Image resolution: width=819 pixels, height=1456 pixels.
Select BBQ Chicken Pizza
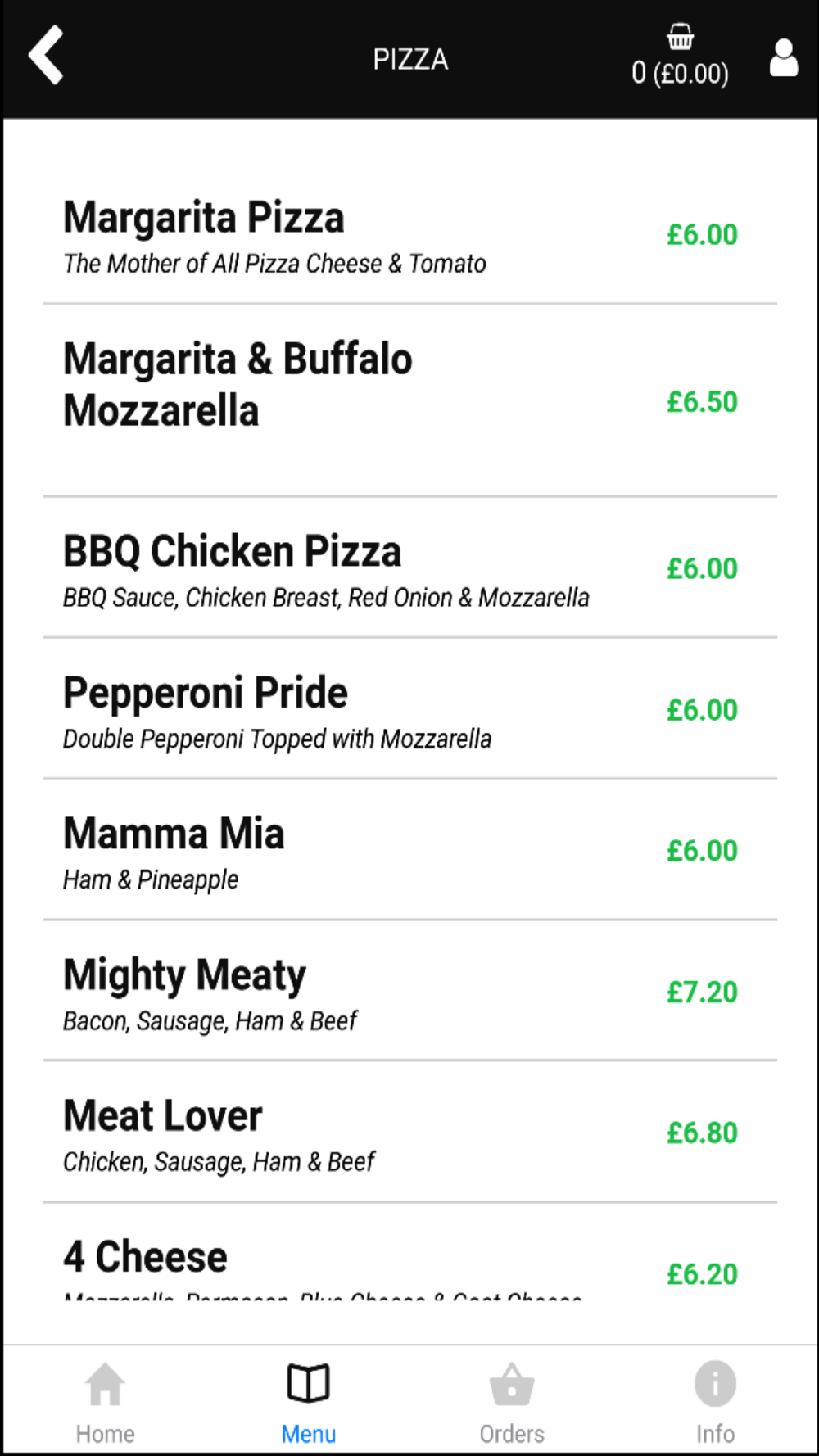(409, 567)
